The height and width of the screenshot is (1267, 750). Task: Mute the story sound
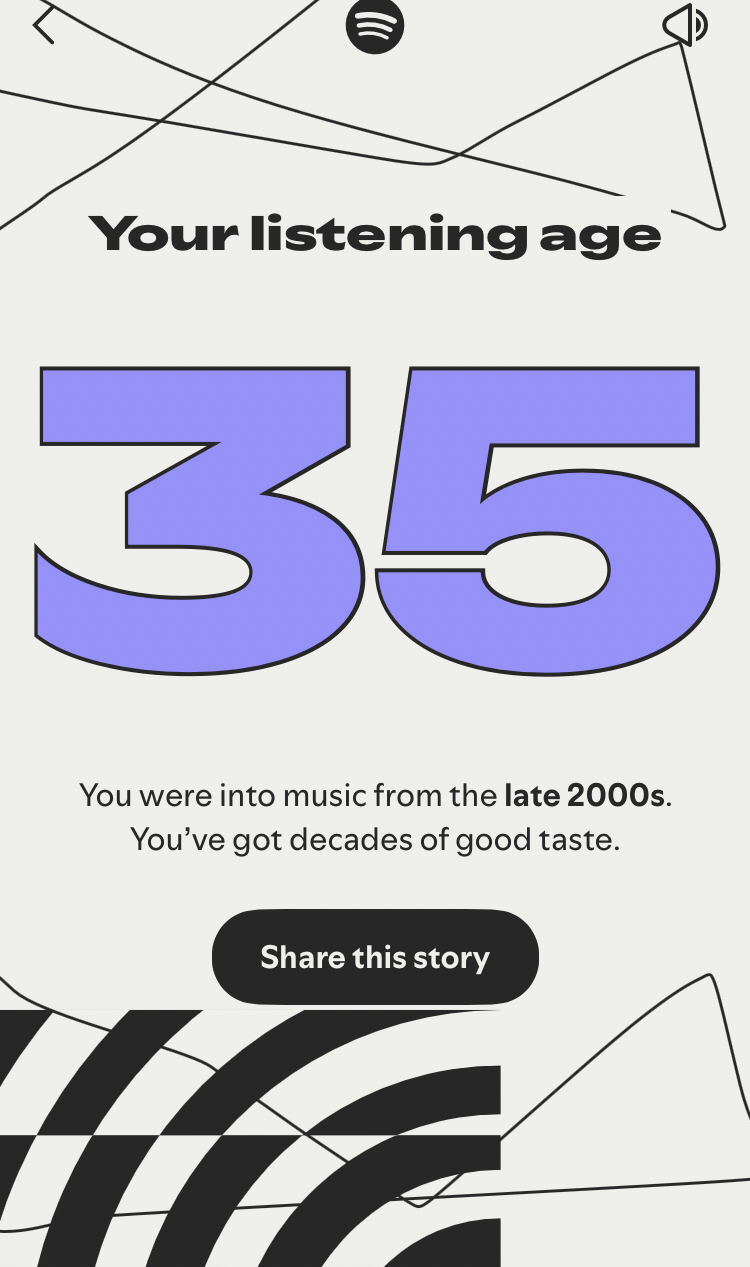tap(685, 26)
